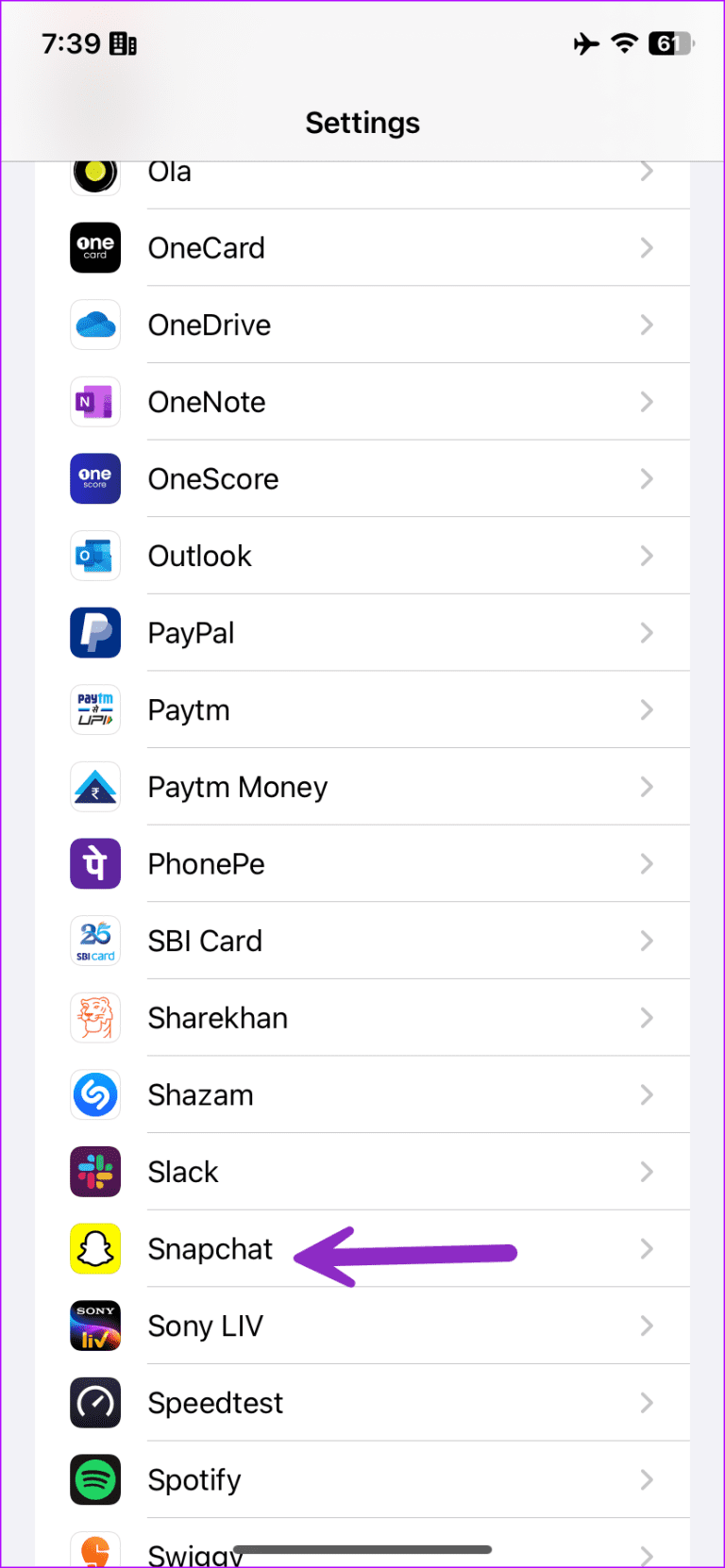
Task: Click the Speedtest app icon
Action: tap(94, 1403)
